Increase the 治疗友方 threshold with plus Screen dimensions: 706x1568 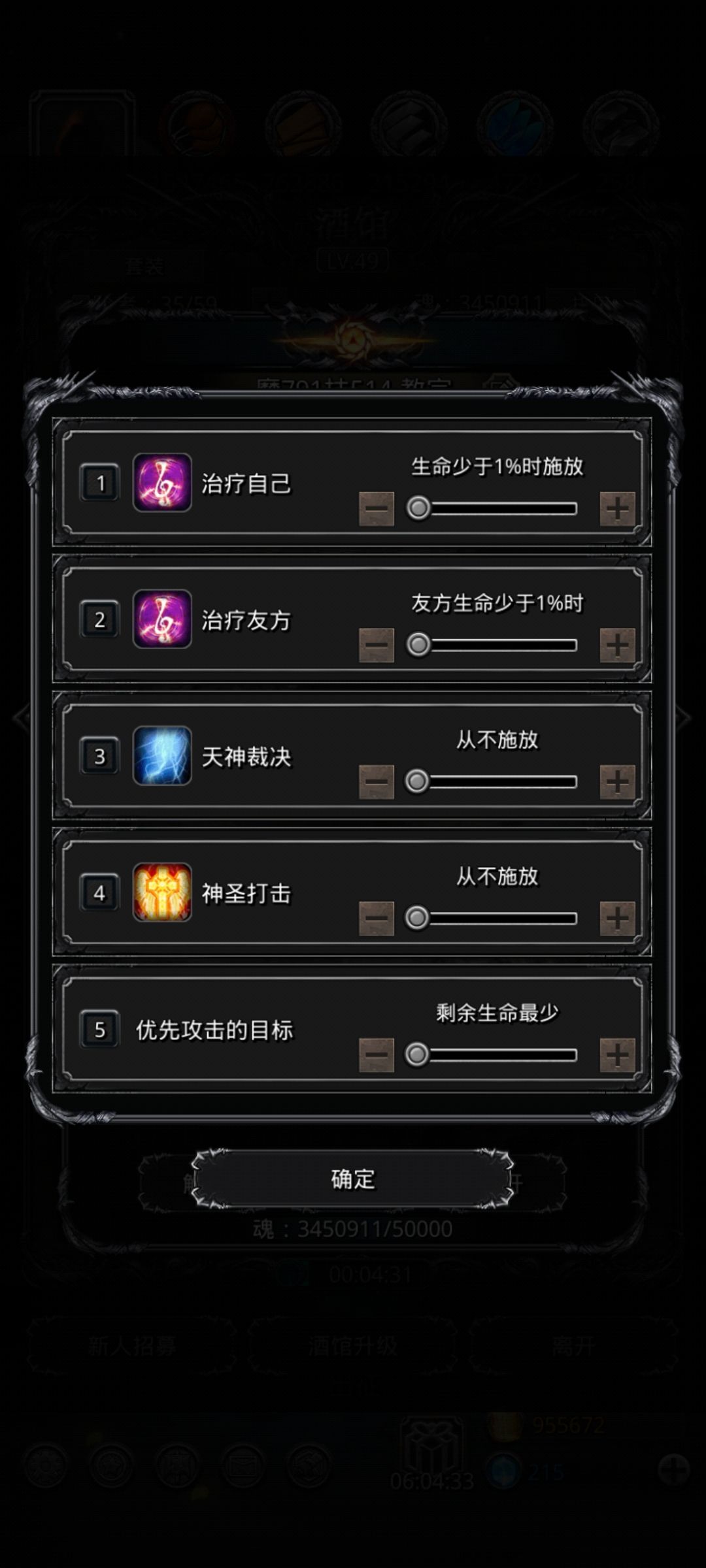pyautogui.click(x=617, y=645)
